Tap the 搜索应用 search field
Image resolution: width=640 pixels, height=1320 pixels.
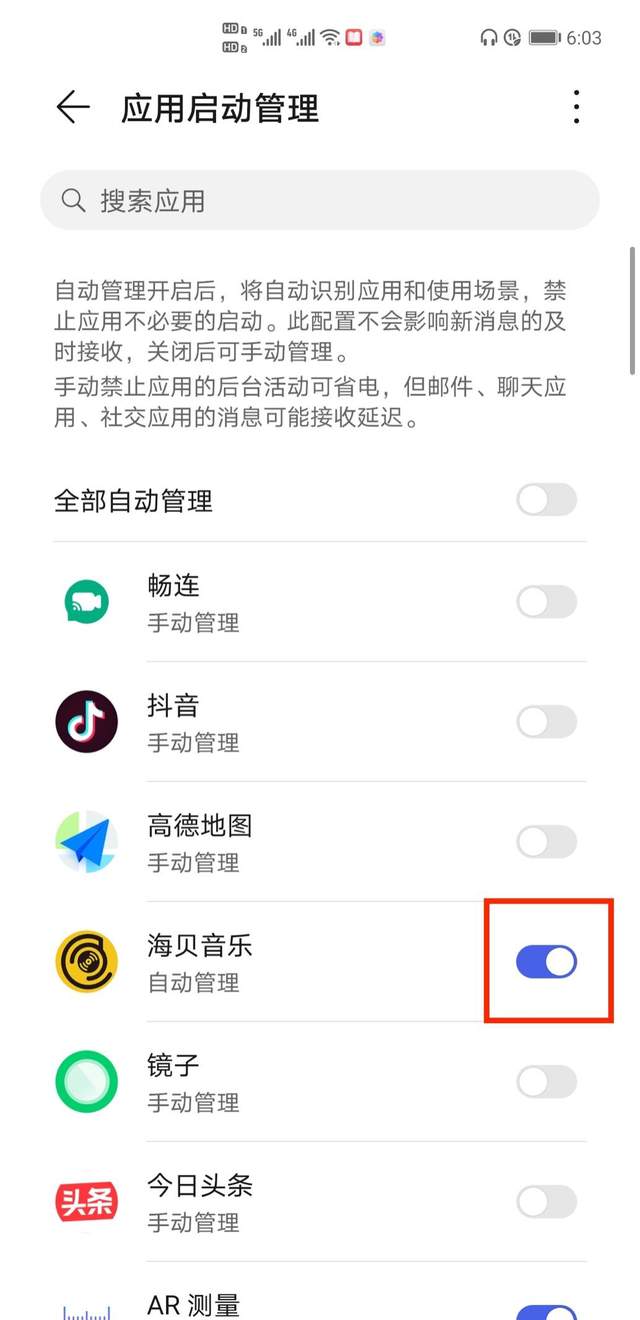click(x=320, y=201)
